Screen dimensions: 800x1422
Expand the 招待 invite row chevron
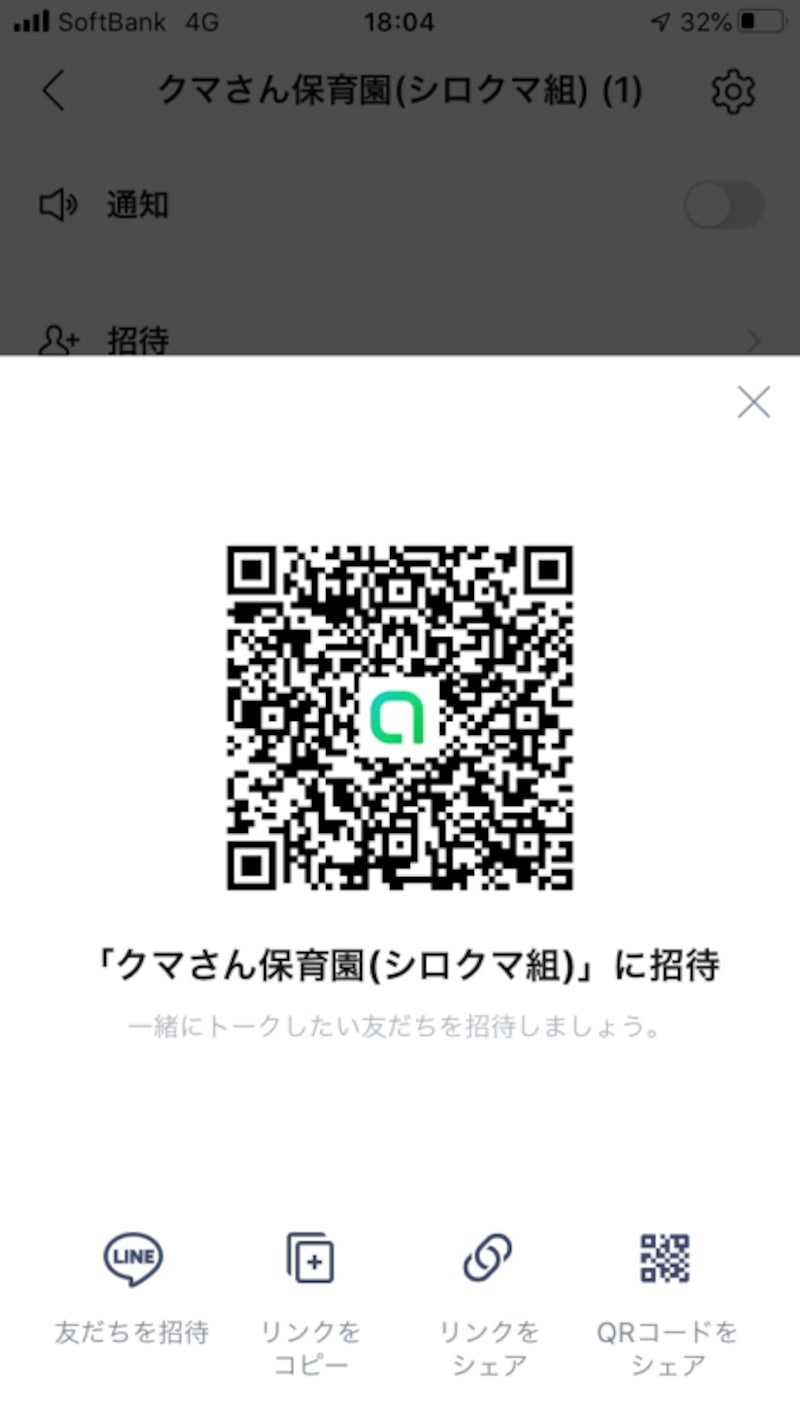[757, 340]
